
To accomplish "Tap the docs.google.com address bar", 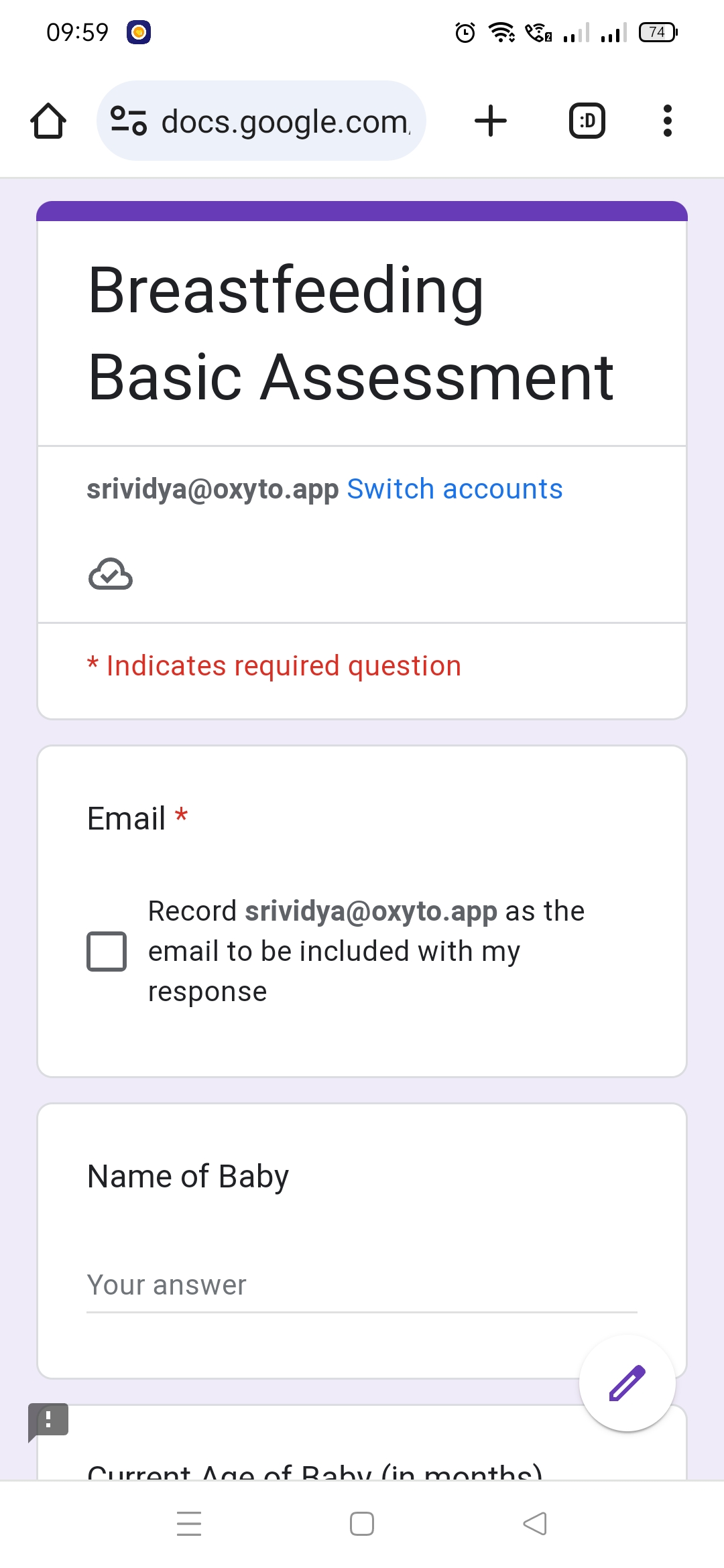I will pos(285,121).
